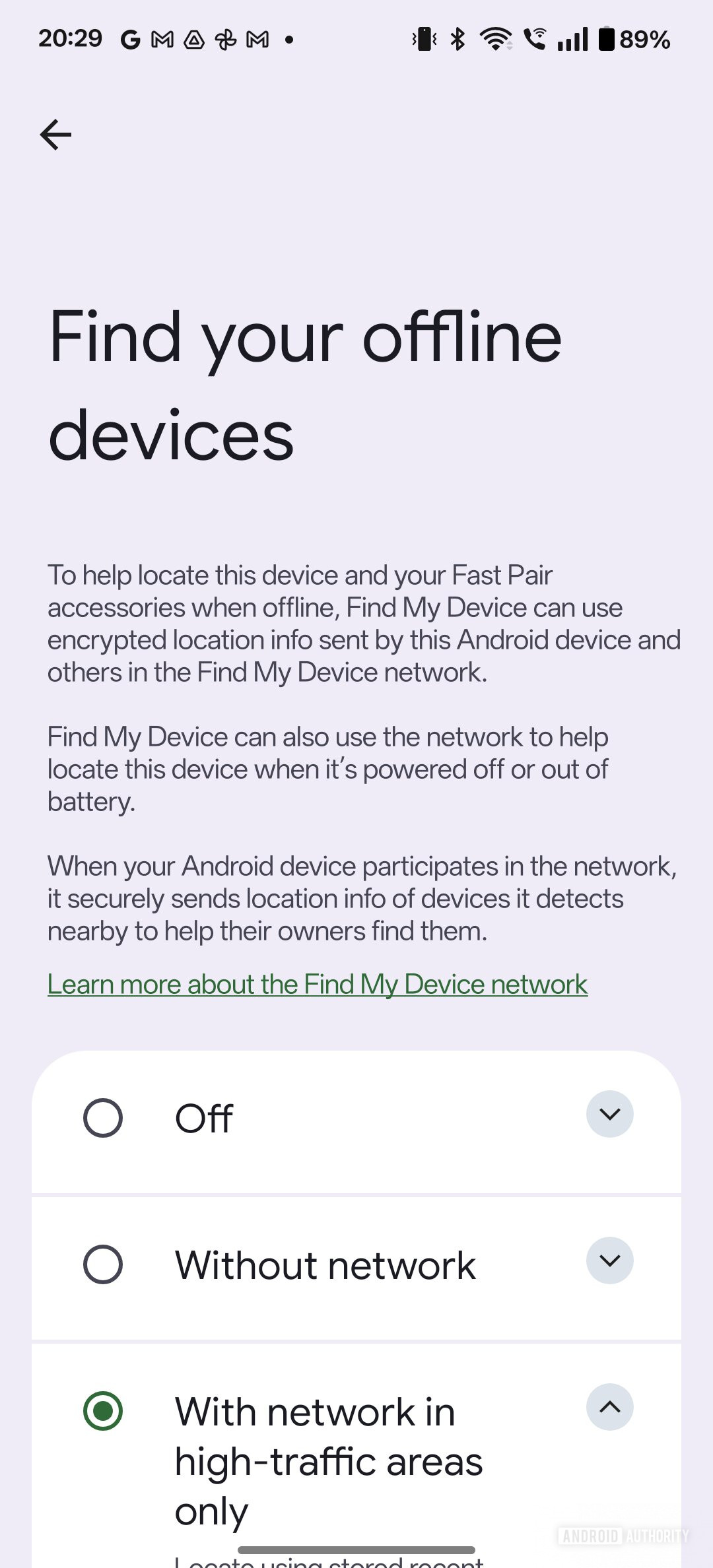Select the Off radio option
The image size is (713, 1568).
coord(103,1118)
